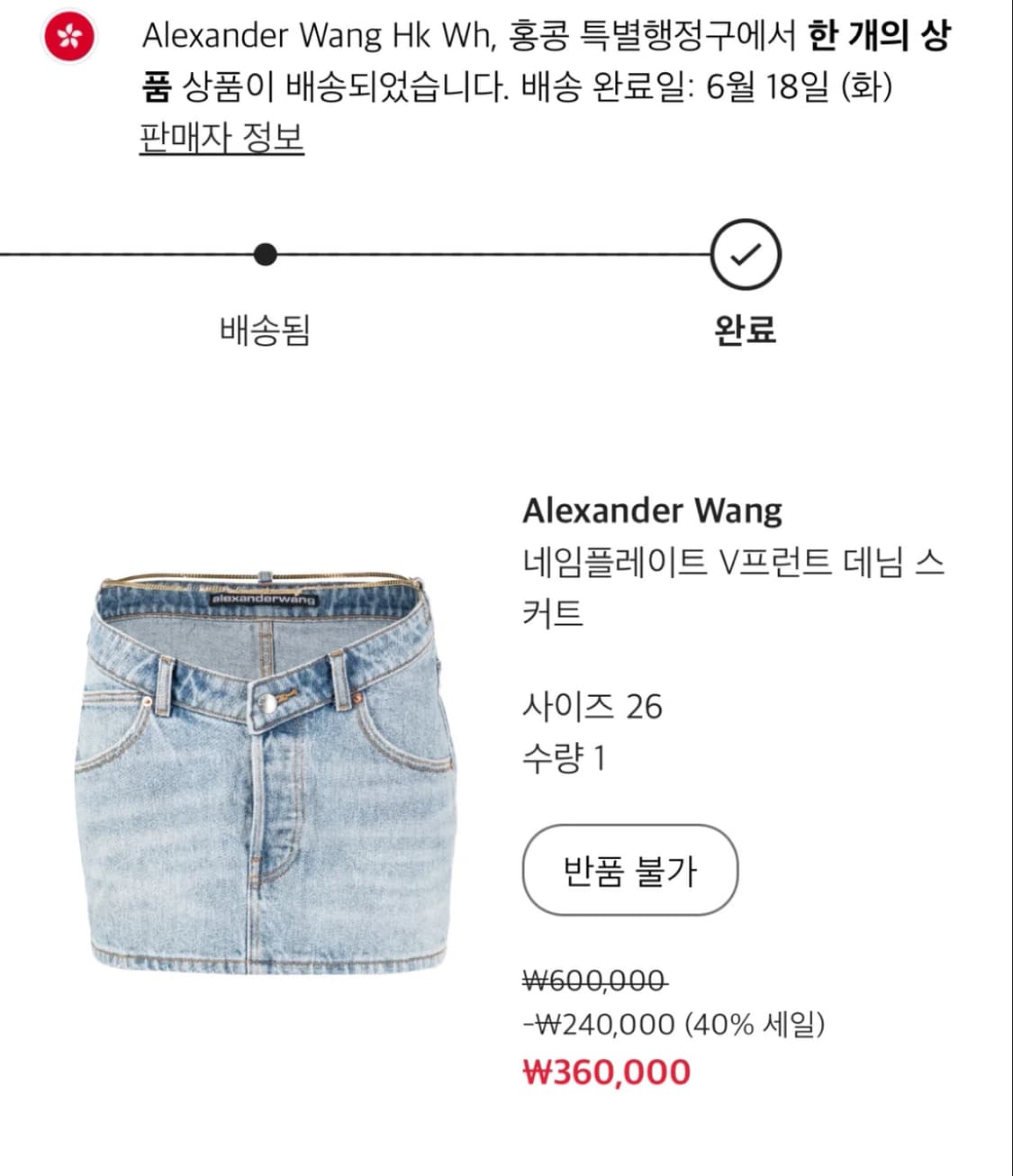Click the final price ₩360,000
This screenshot has height=1176, width=1013.
(604, 1072)
